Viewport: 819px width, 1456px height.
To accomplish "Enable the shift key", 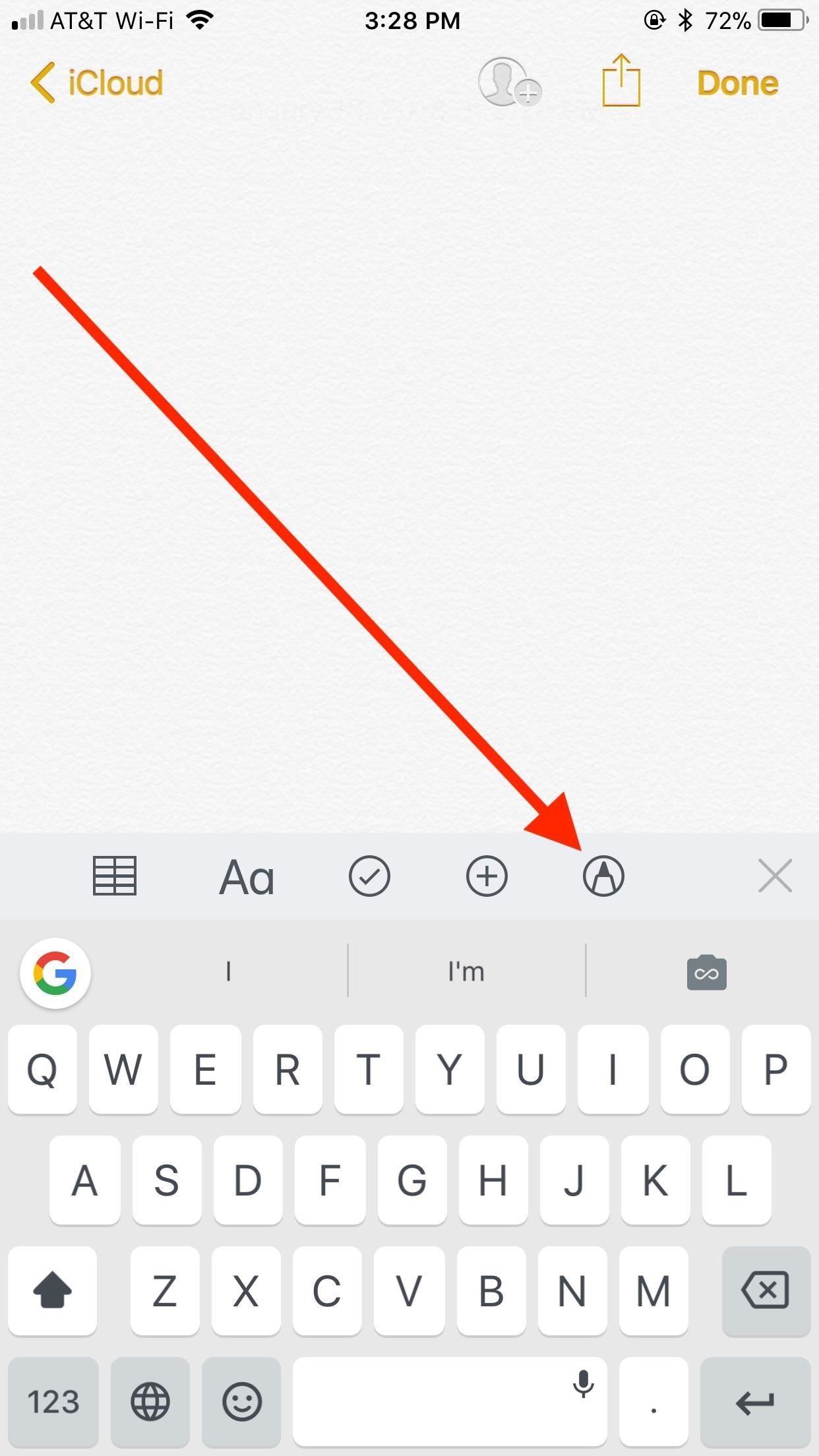I will tap(53, 1290).
